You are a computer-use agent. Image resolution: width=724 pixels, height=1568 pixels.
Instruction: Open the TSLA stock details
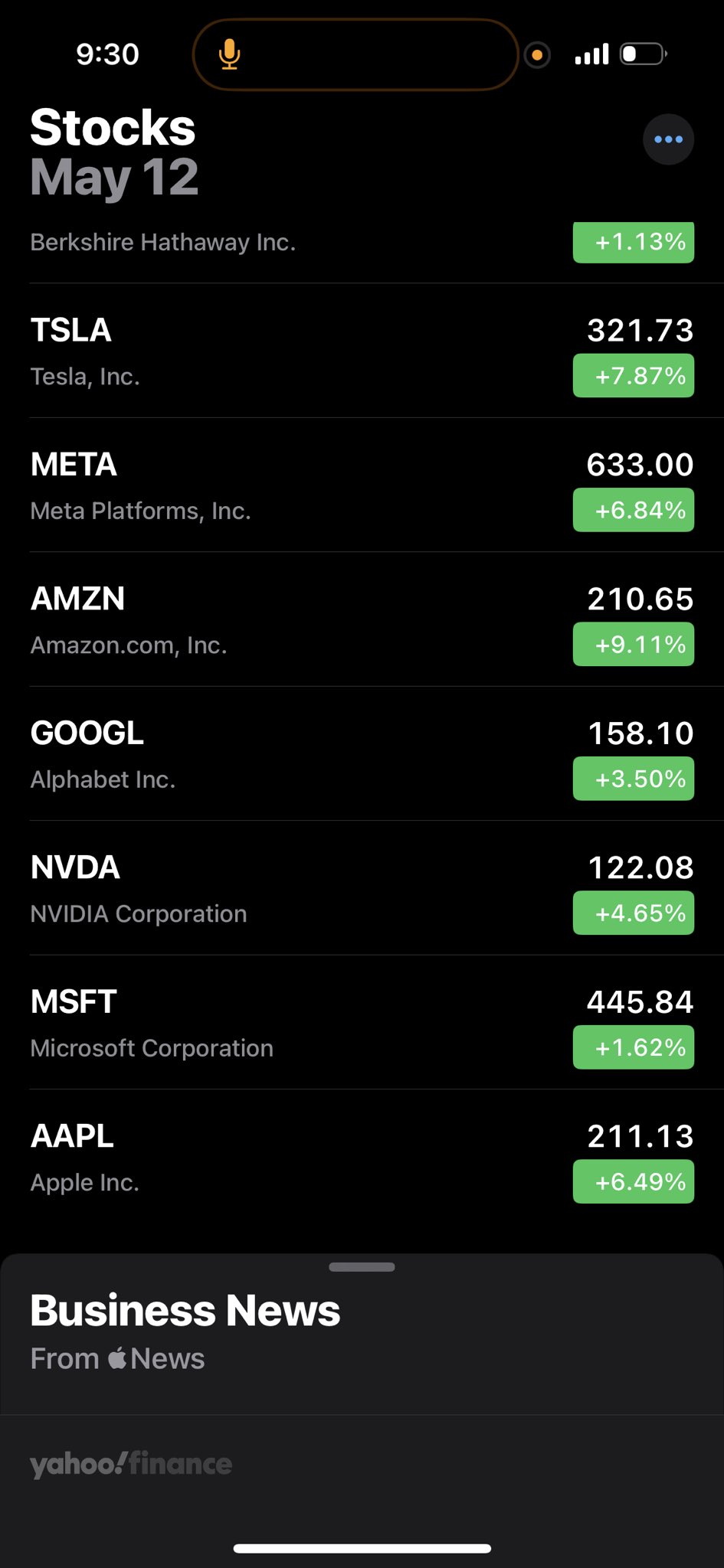click(x=362, y=351)
